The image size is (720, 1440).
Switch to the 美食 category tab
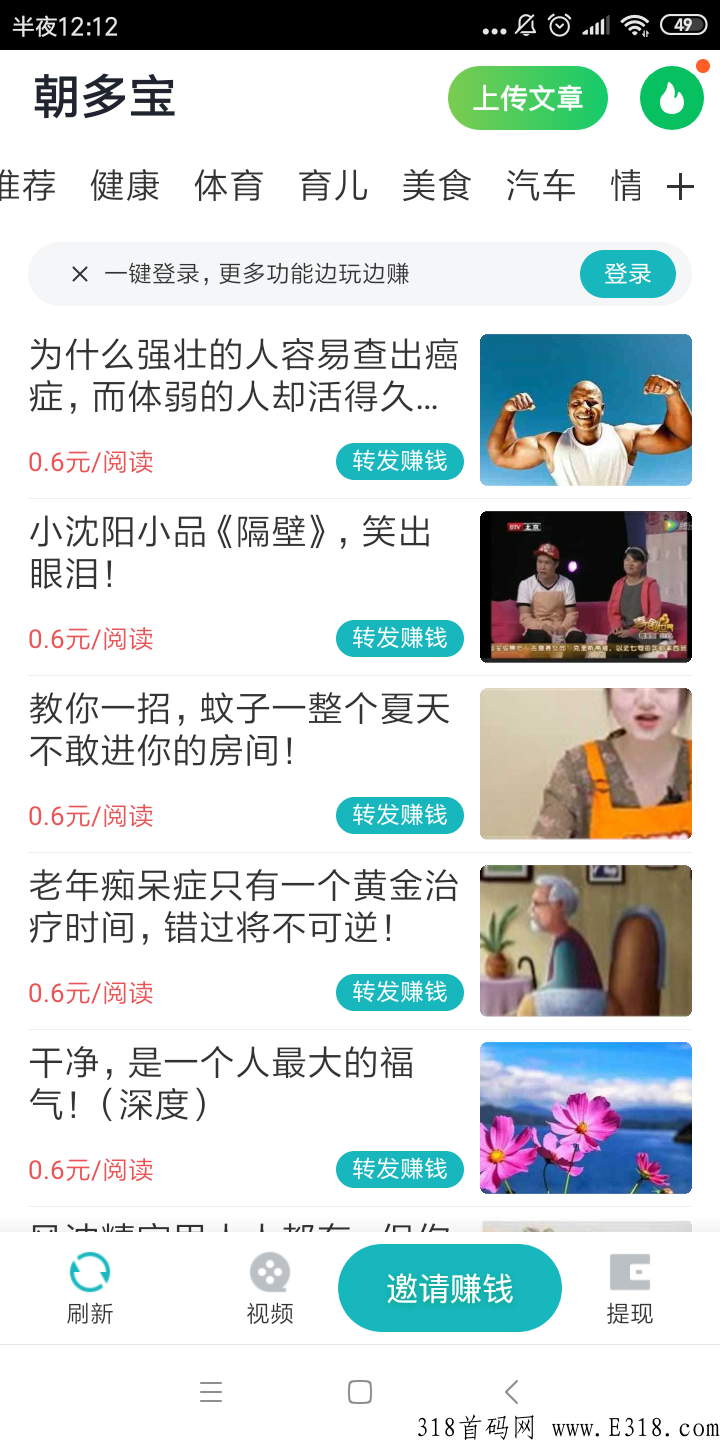pyautogui.click(x=437, y=188)
